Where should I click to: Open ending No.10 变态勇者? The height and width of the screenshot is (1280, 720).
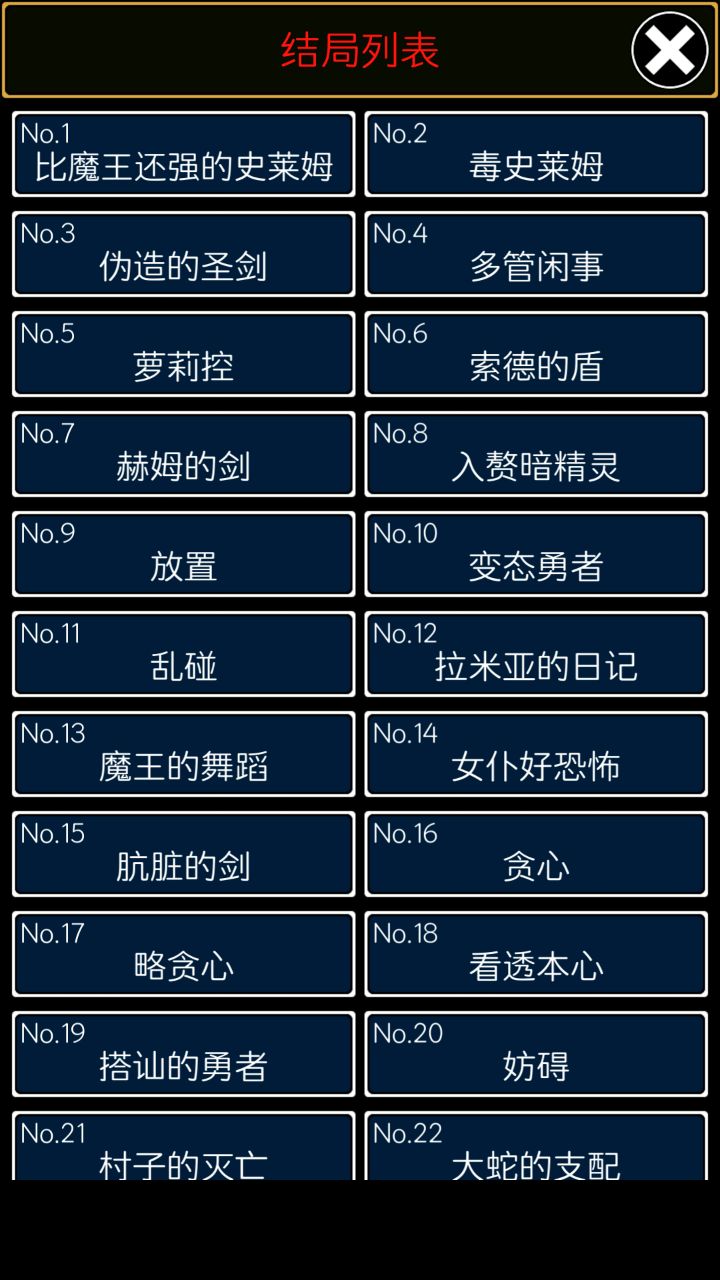pyautogui.click(x=536, y=554)
